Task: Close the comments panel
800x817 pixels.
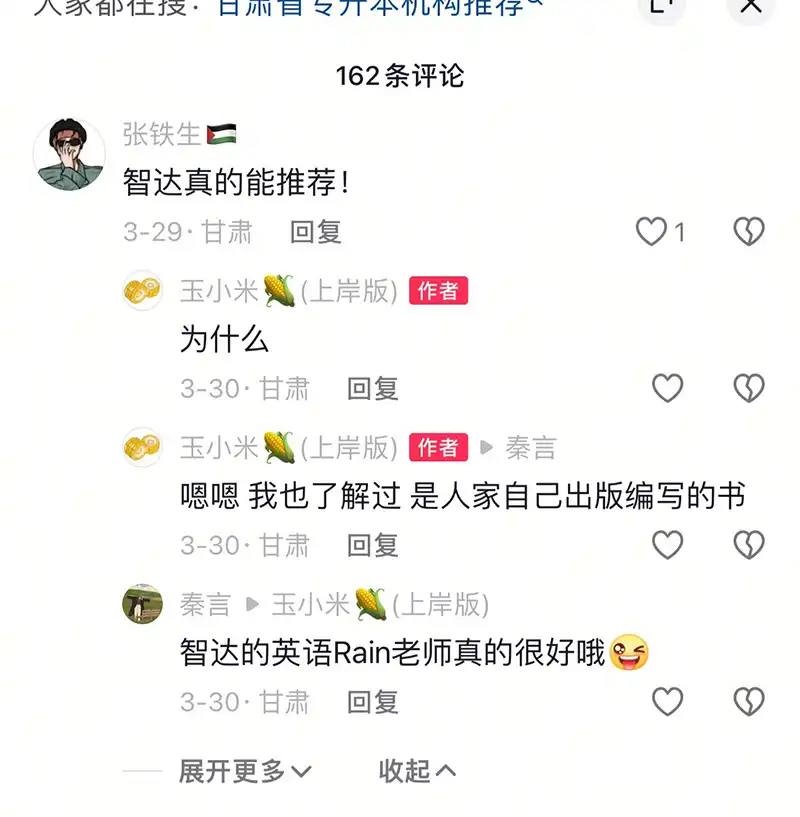Action: pyautogui.click(x=750, y=6)
